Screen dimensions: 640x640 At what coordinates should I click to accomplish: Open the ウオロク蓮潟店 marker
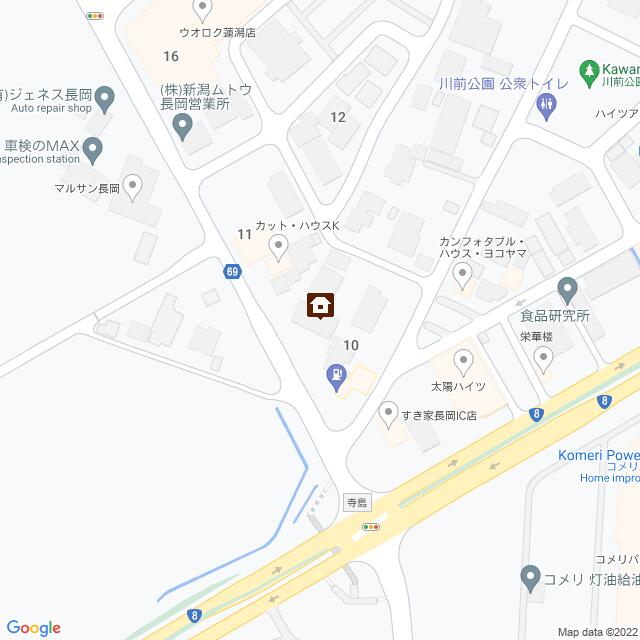pos(203,11)
